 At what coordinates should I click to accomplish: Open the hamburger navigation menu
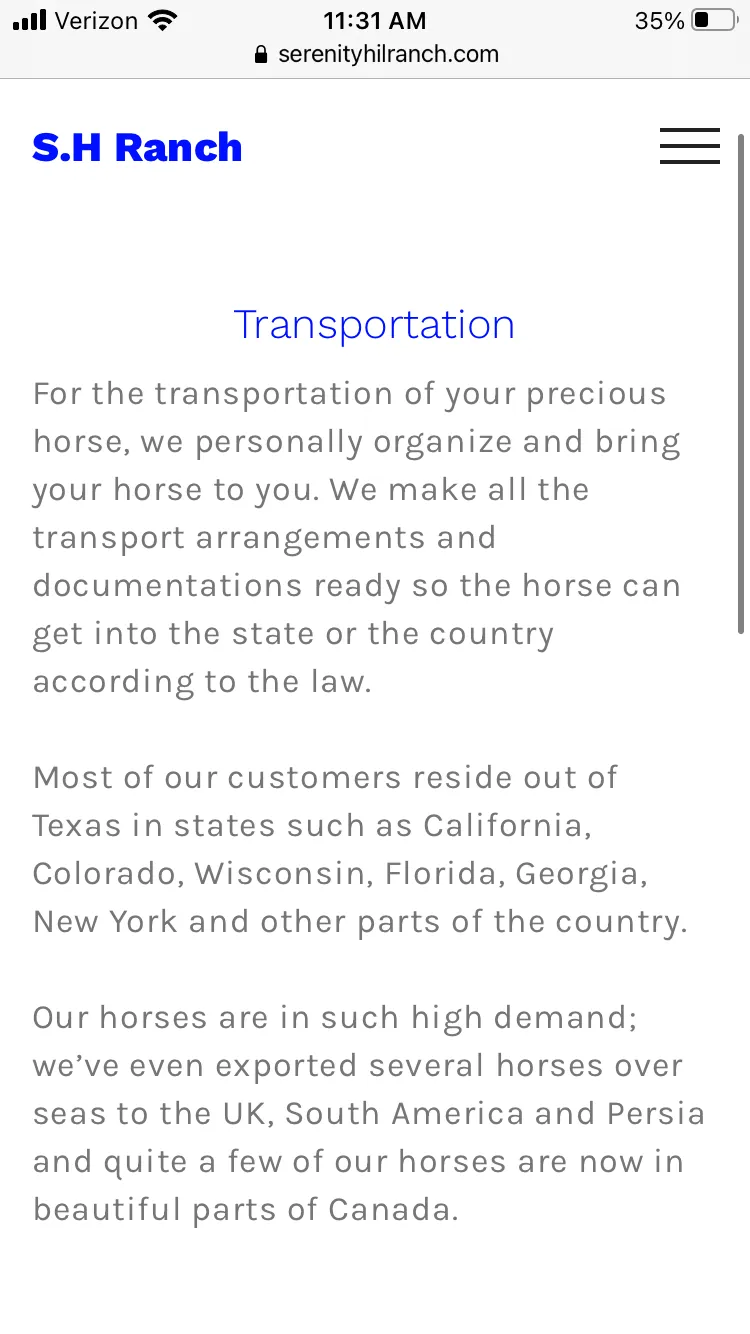(x=689, y=146)
